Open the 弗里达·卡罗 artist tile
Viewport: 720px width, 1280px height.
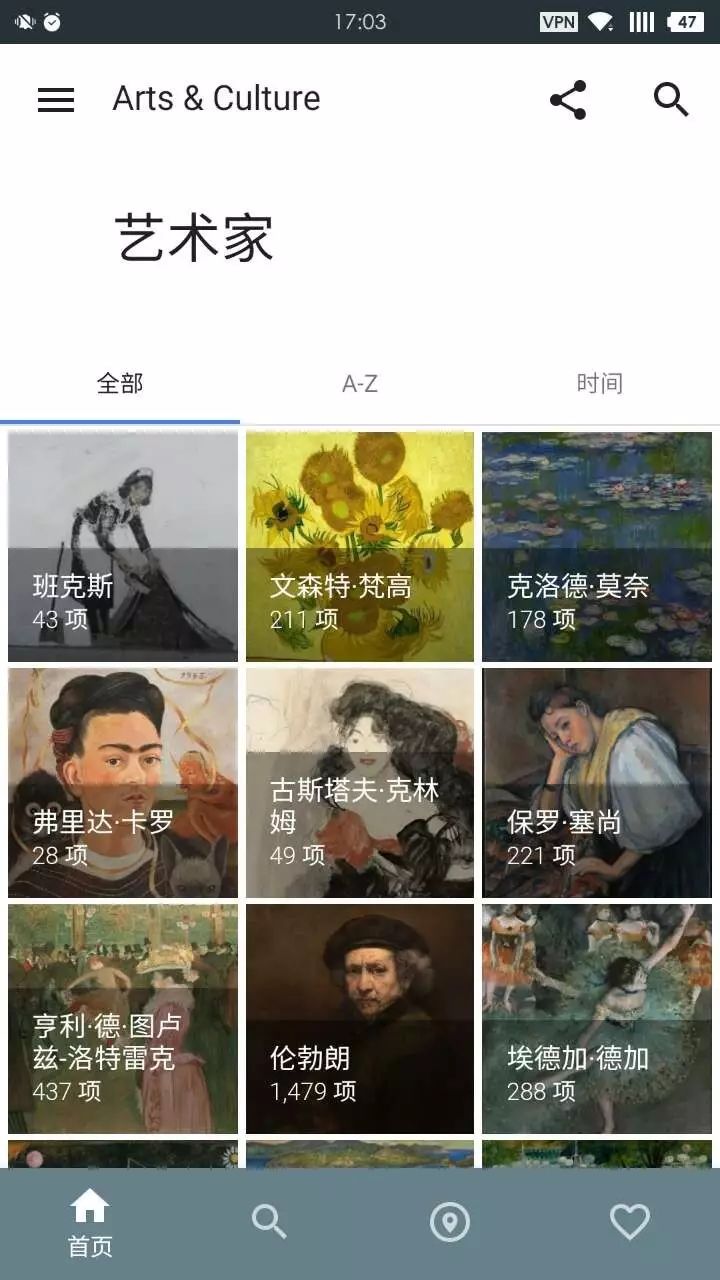[123, 783]
